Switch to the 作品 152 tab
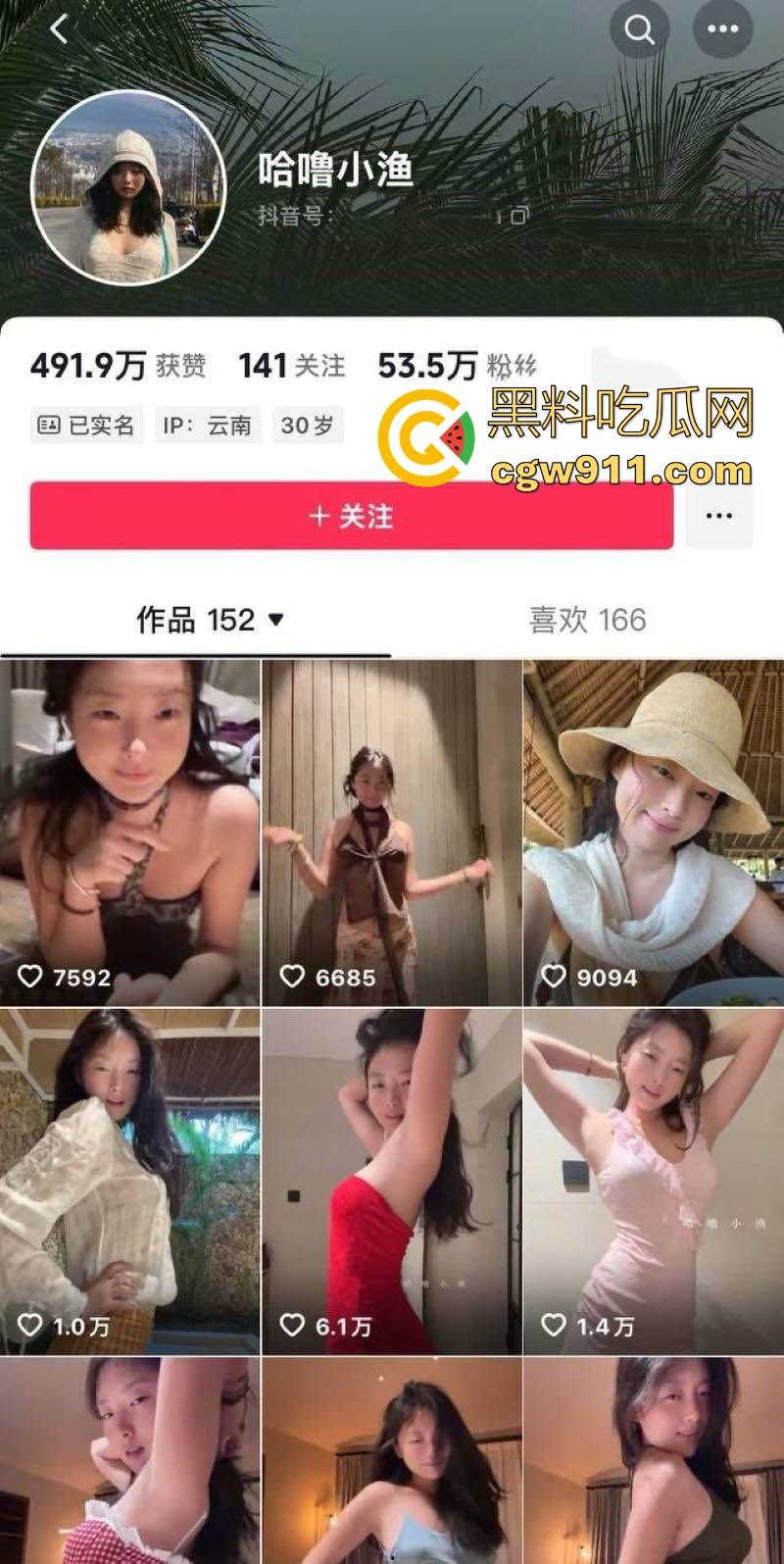 196,620
